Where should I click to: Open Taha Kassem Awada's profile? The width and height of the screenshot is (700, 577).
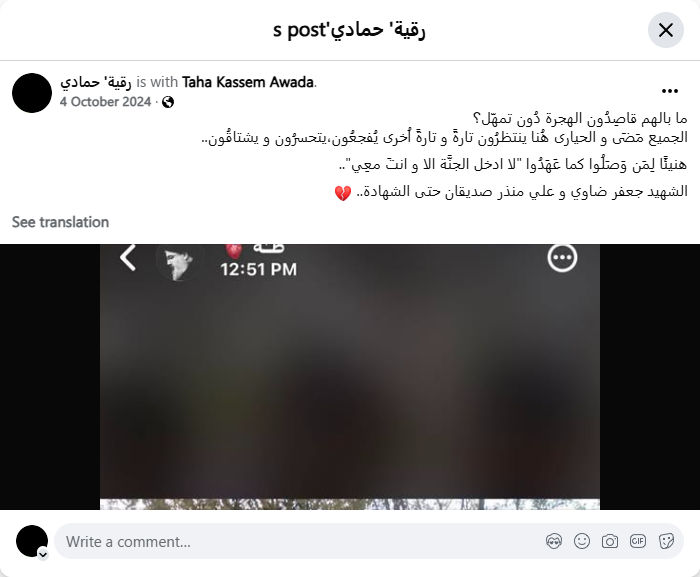click(x=248, y=82)
